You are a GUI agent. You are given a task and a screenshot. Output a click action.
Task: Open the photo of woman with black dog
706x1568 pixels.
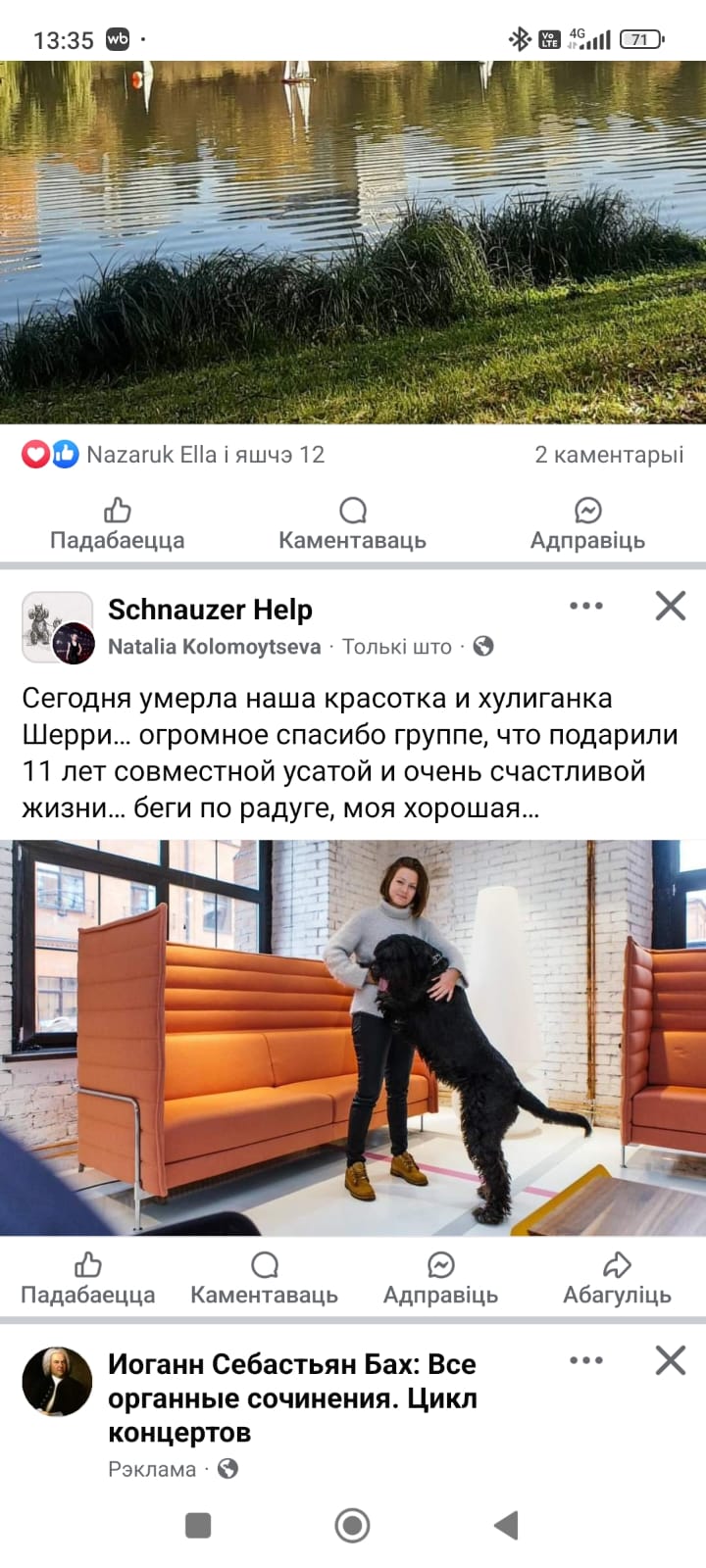click(x=353, y=1037)
